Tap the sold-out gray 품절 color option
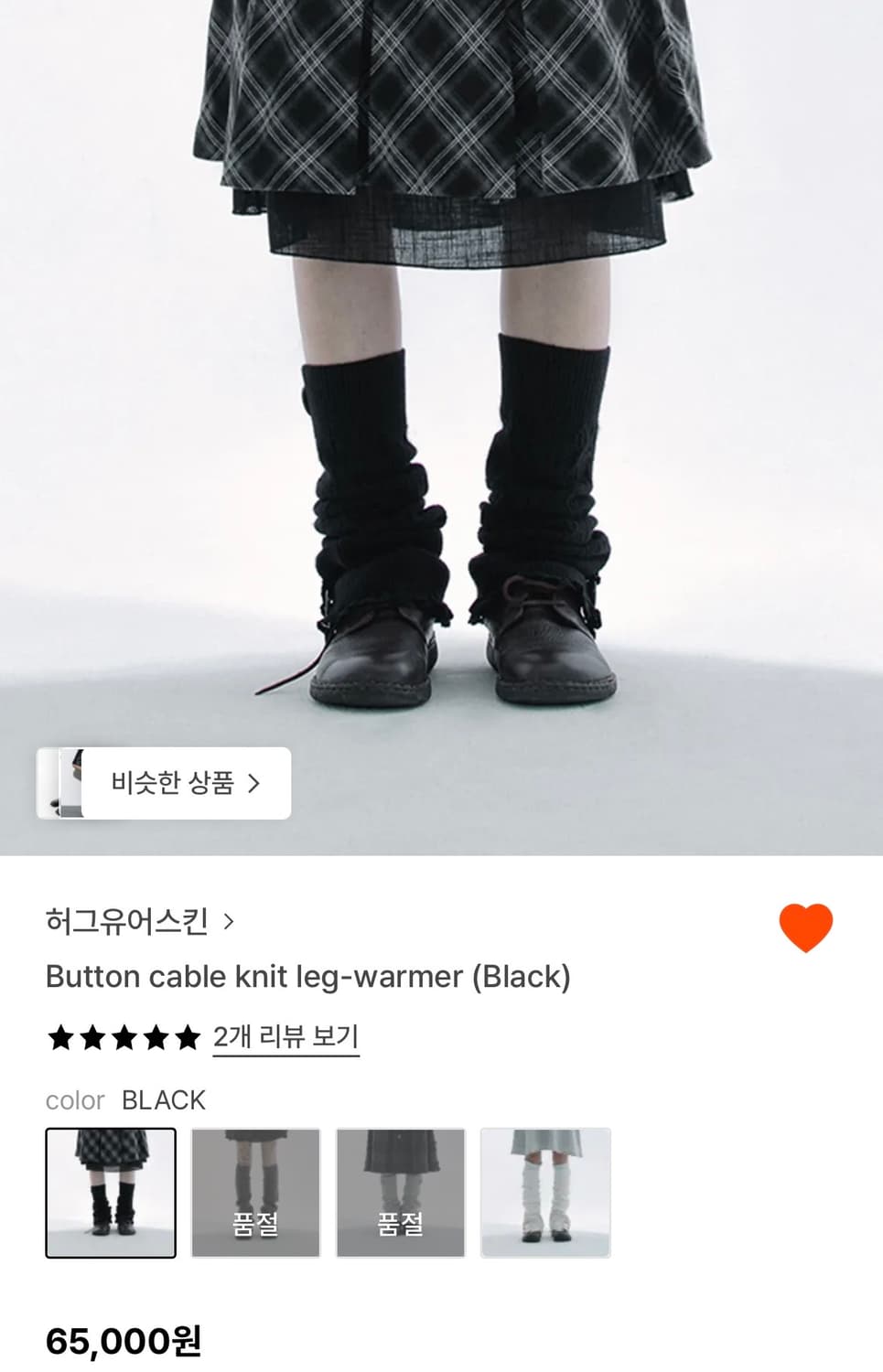883x1372 pixels. pos(255,1193)
